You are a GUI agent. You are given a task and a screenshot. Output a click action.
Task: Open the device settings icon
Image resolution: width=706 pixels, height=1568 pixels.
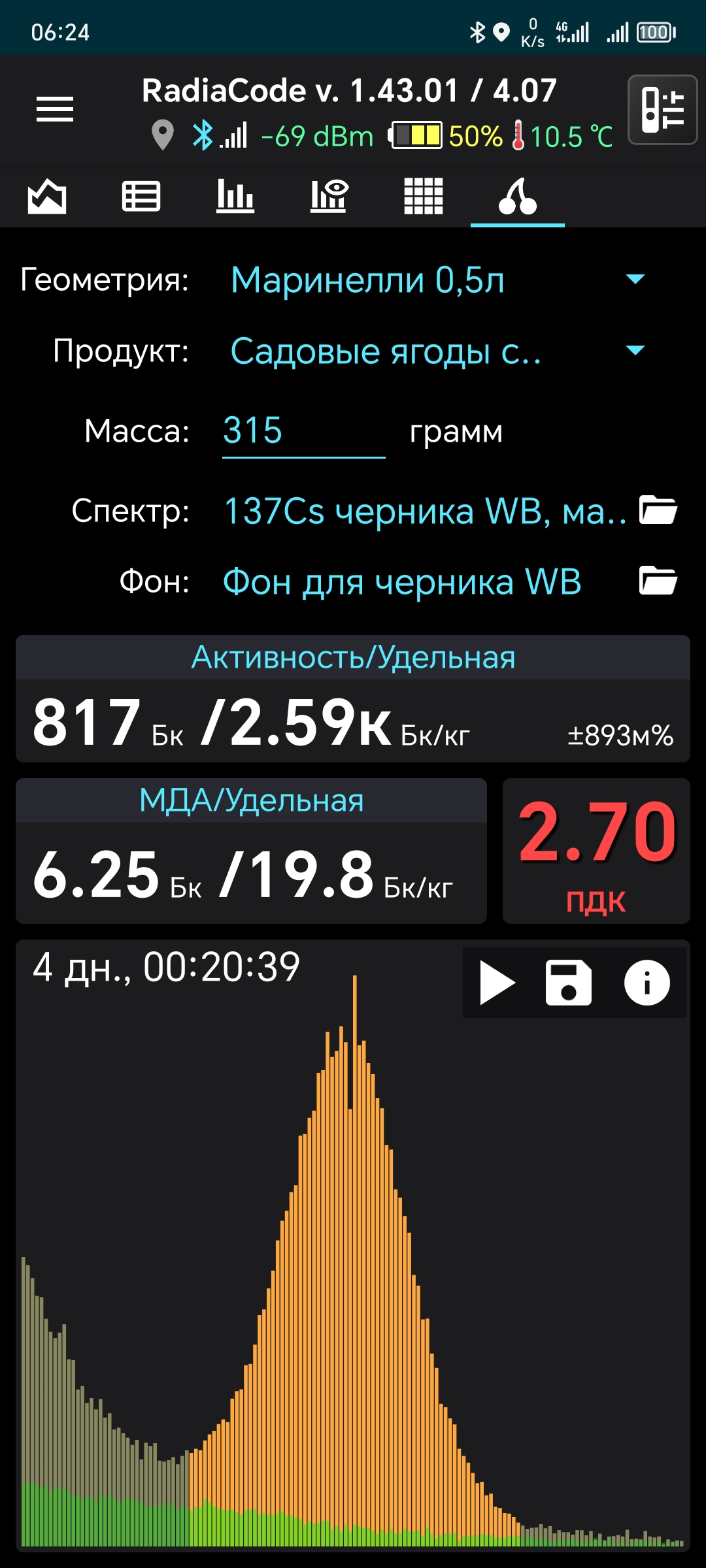[663, 110]
